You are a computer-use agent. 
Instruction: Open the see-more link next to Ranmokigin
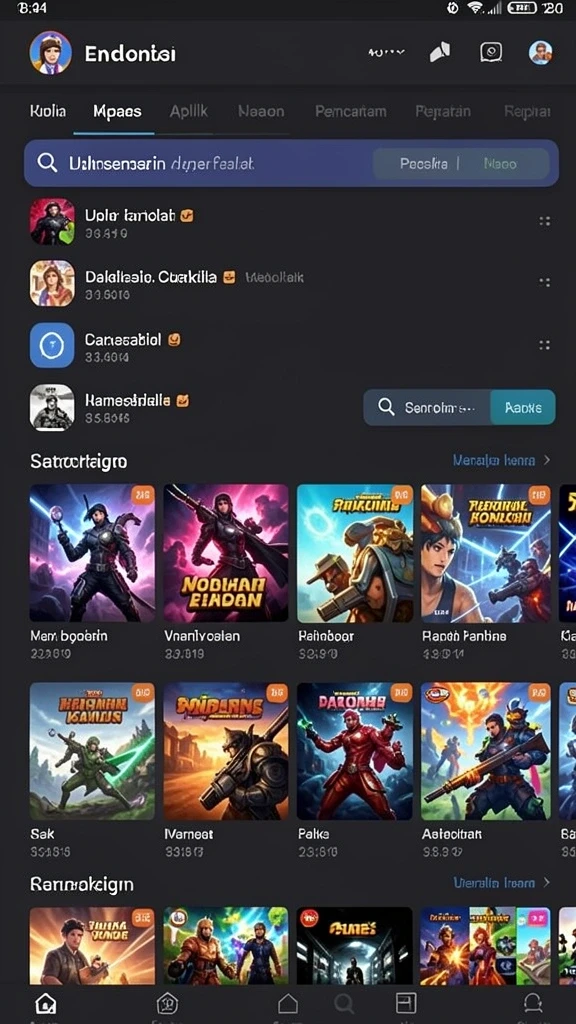[502, 883]
